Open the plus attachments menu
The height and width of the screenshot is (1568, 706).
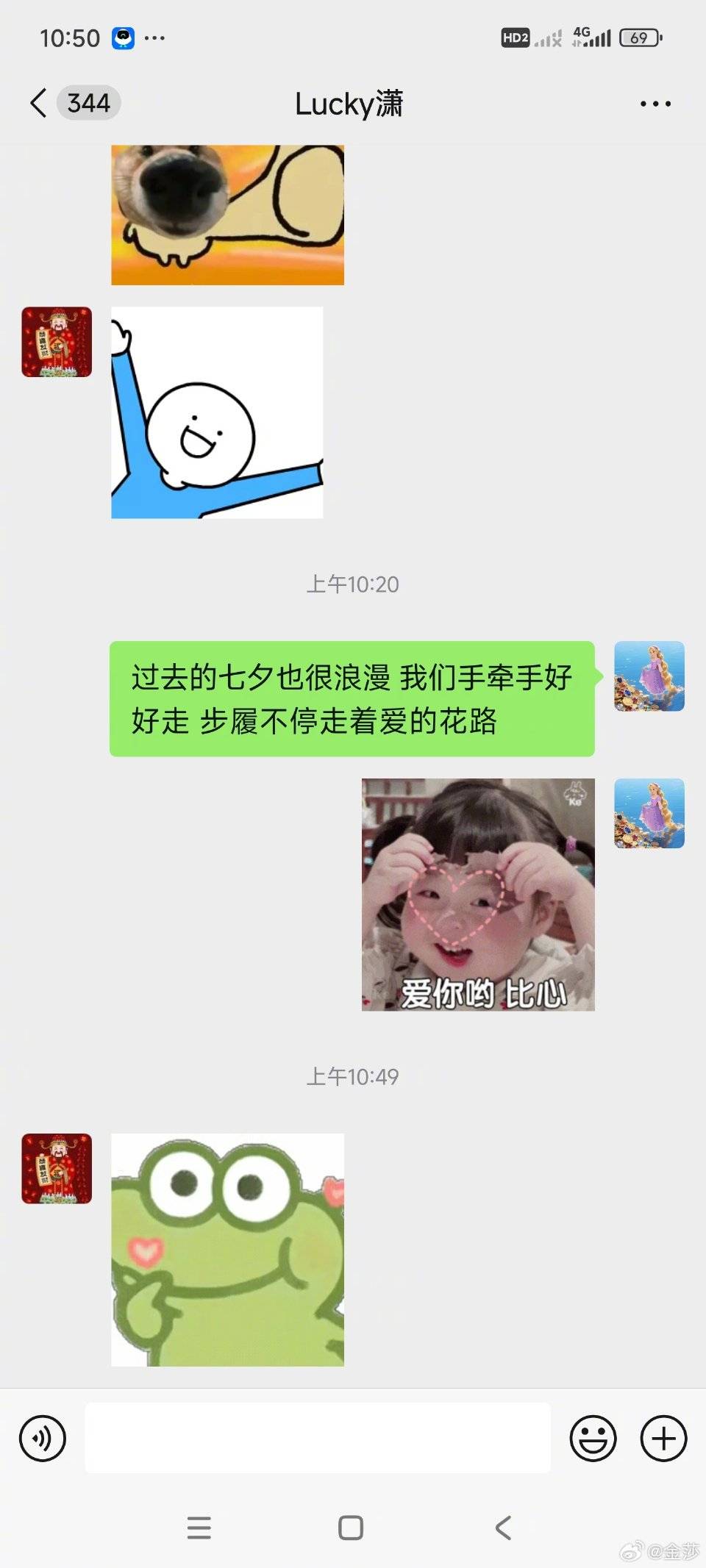click(663, 1438)
